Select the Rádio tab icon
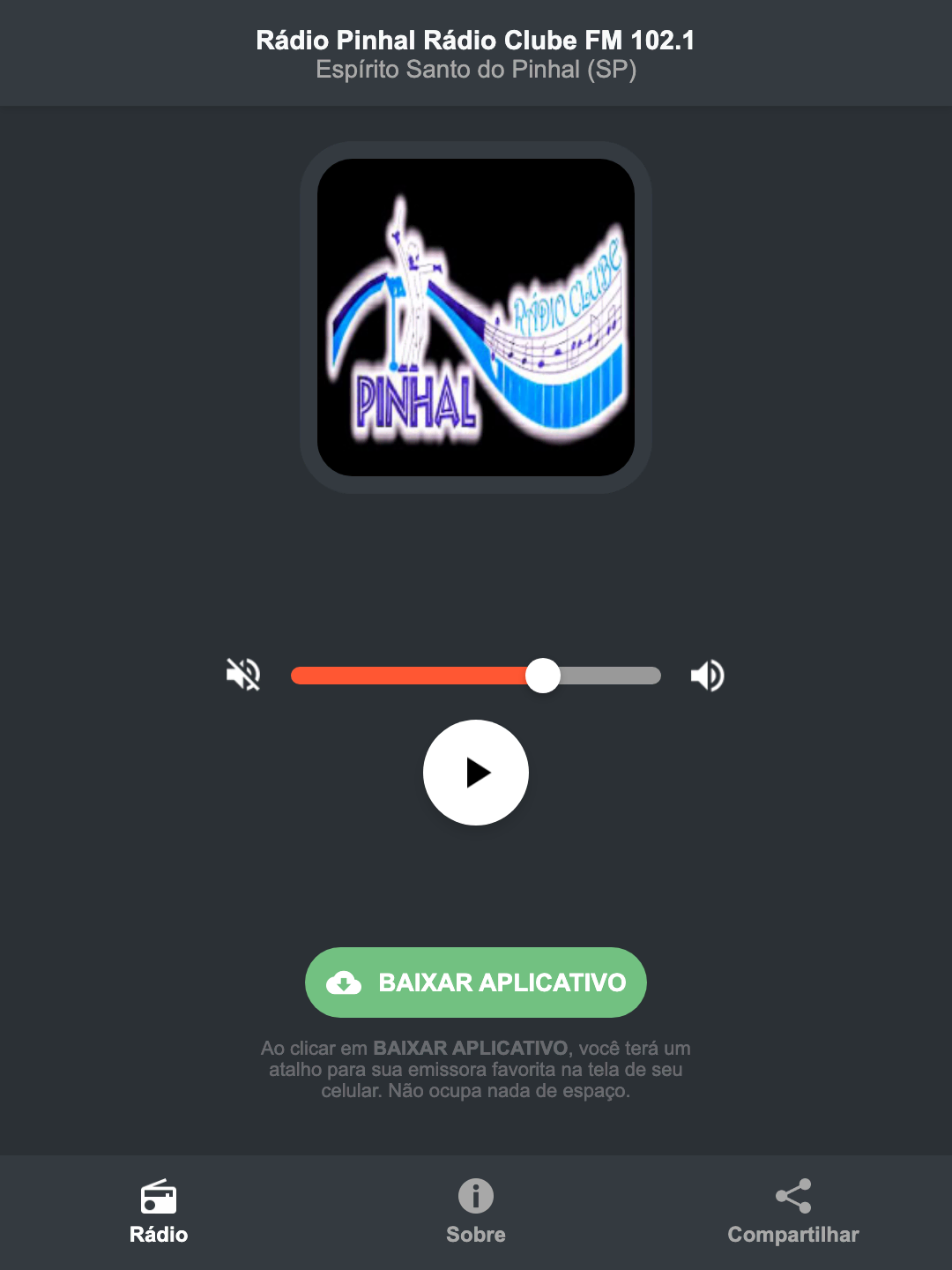Viewport: 952px width, 1270px height. pos(159,1198)
